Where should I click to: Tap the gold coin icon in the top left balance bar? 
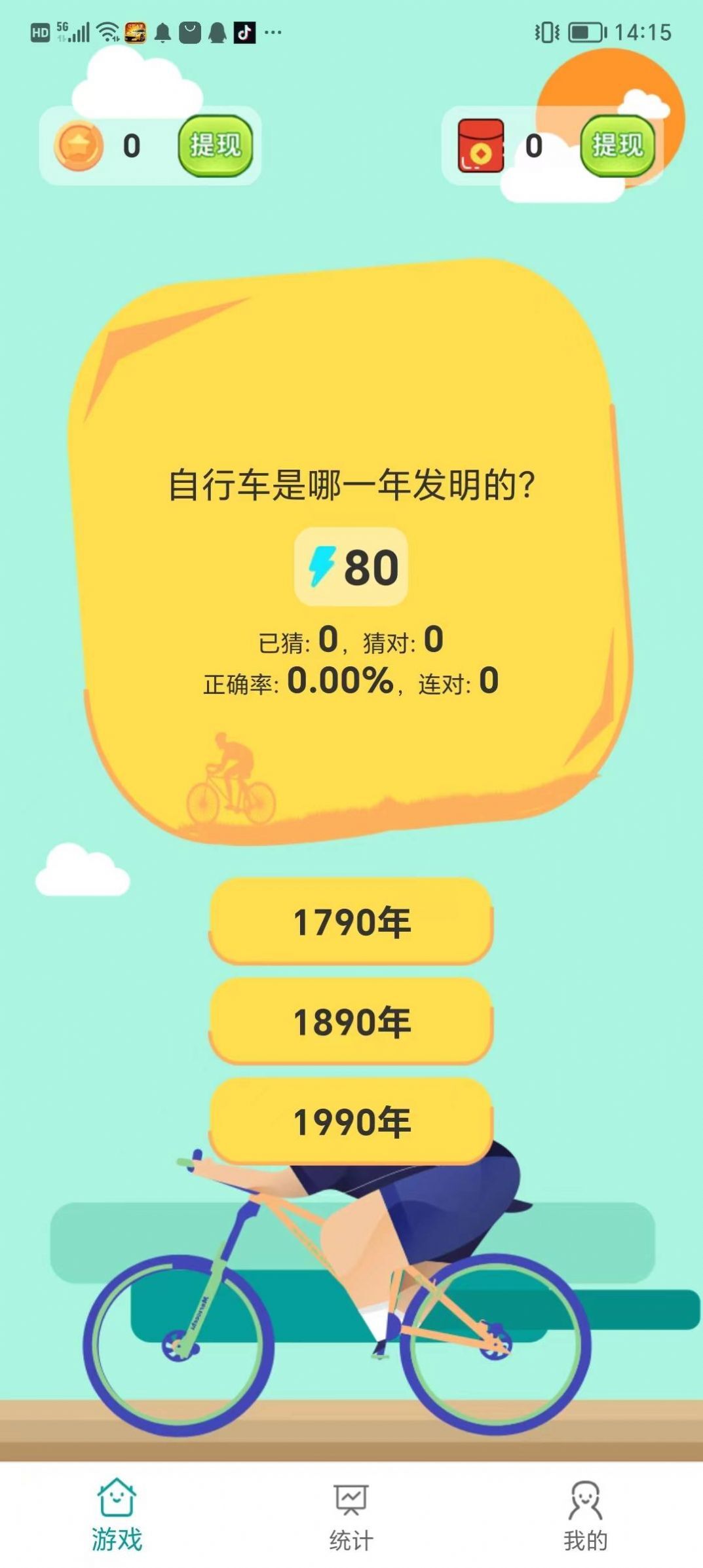pyautogui.click(x=79, y=146)
